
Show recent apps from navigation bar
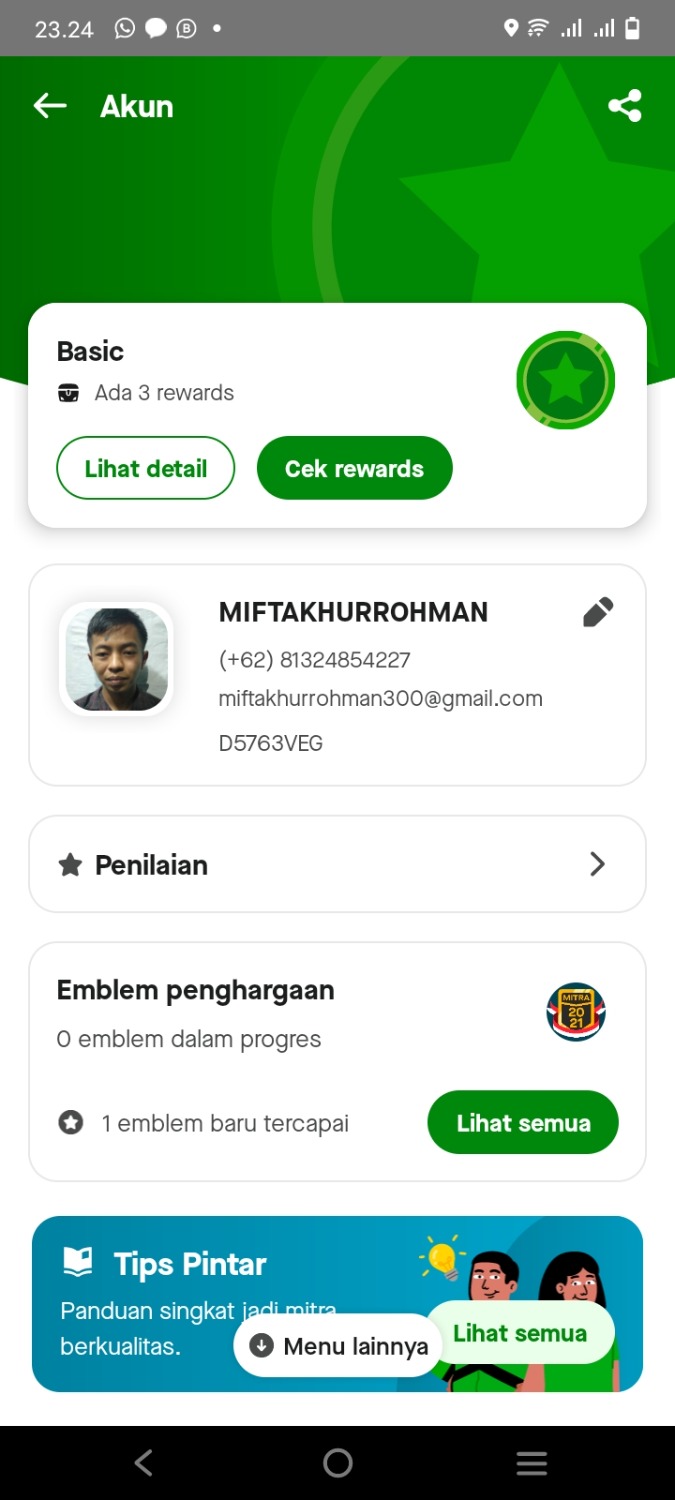click(531, 1463)
